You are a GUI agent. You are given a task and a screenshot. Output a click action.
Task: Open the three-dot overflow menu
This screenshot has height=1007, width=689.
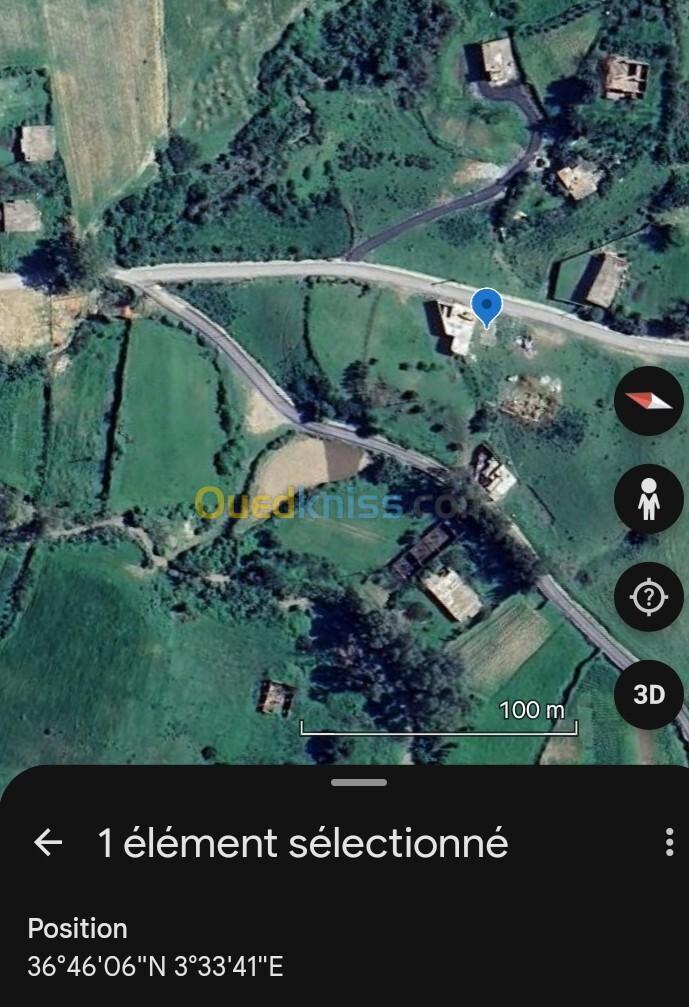669,843
